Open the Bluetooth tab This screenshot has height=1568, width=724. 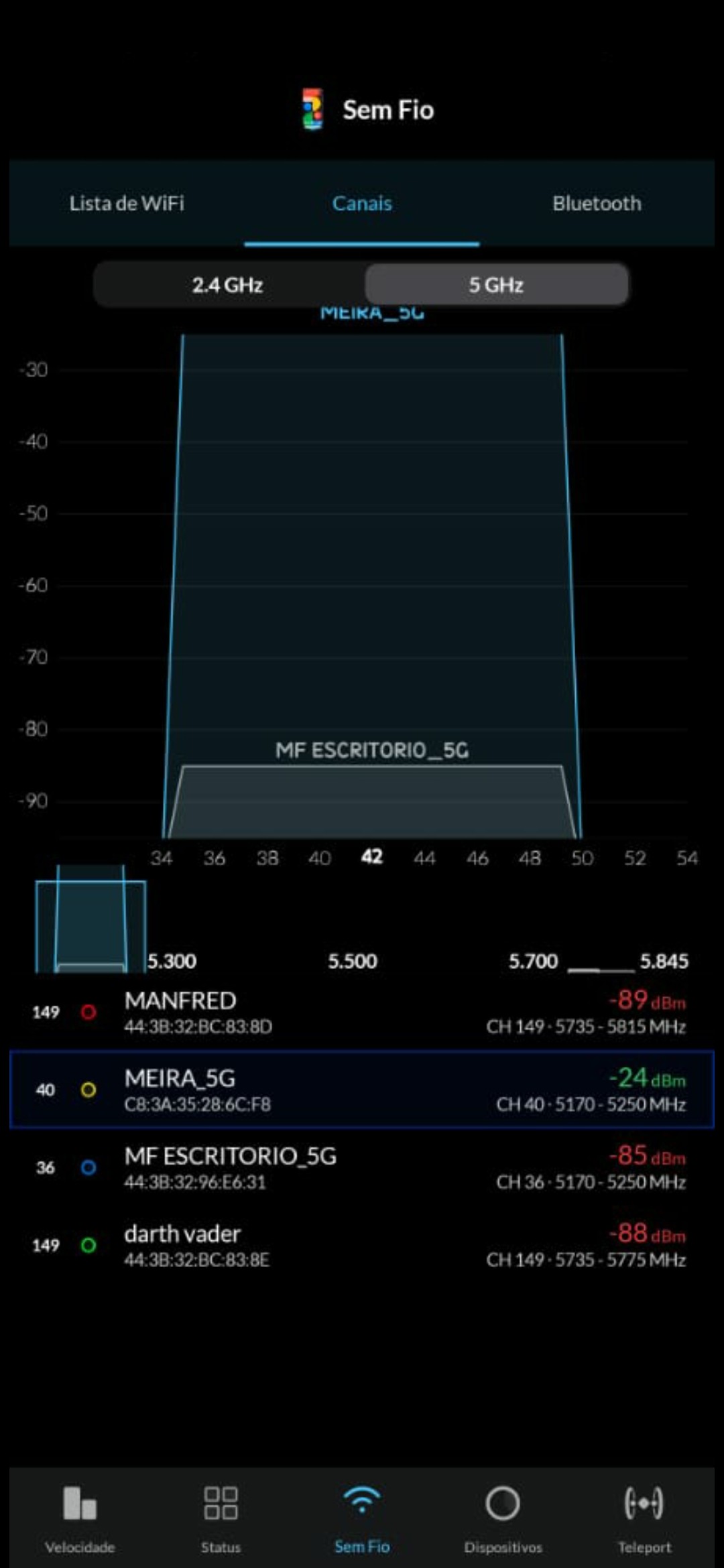point(597,203)
